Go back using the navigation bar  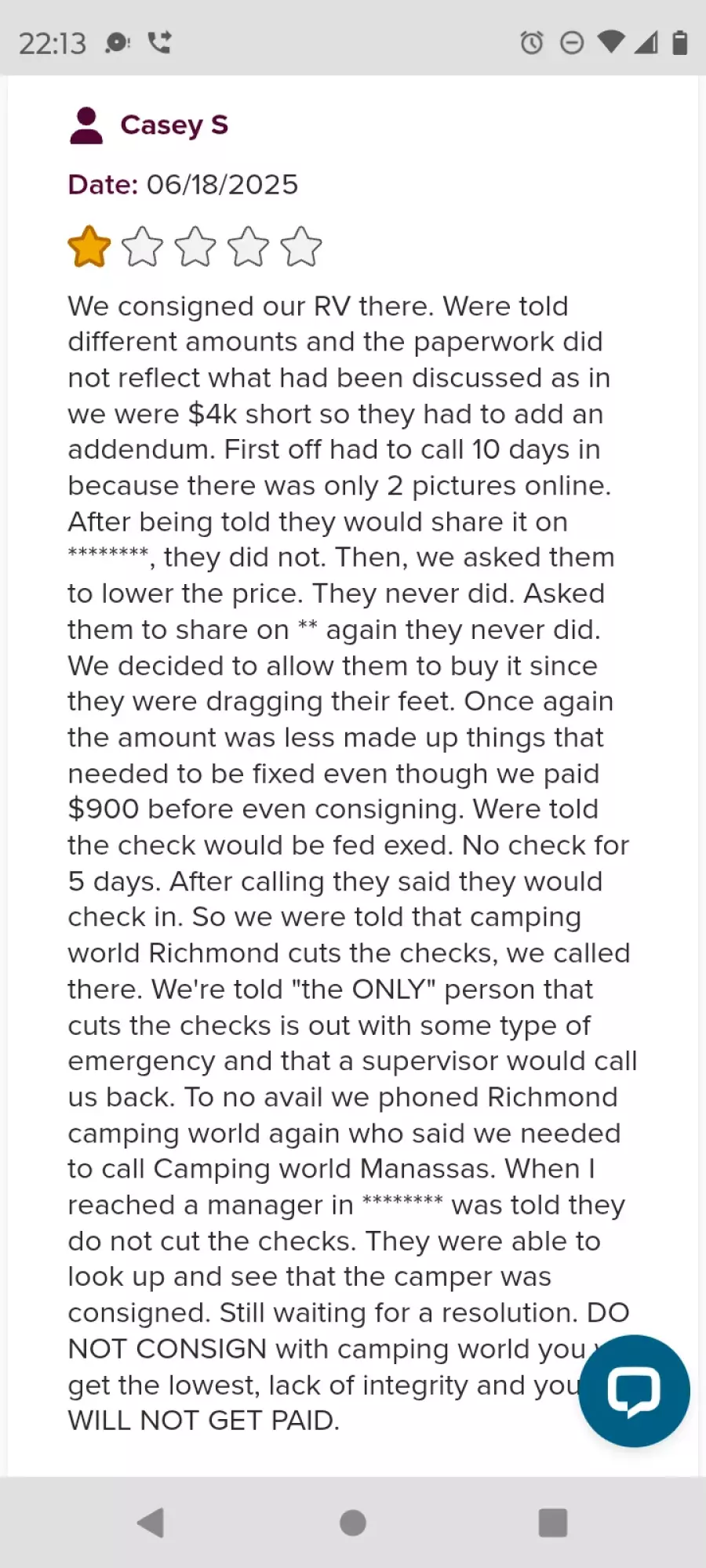pos(151,1523)
